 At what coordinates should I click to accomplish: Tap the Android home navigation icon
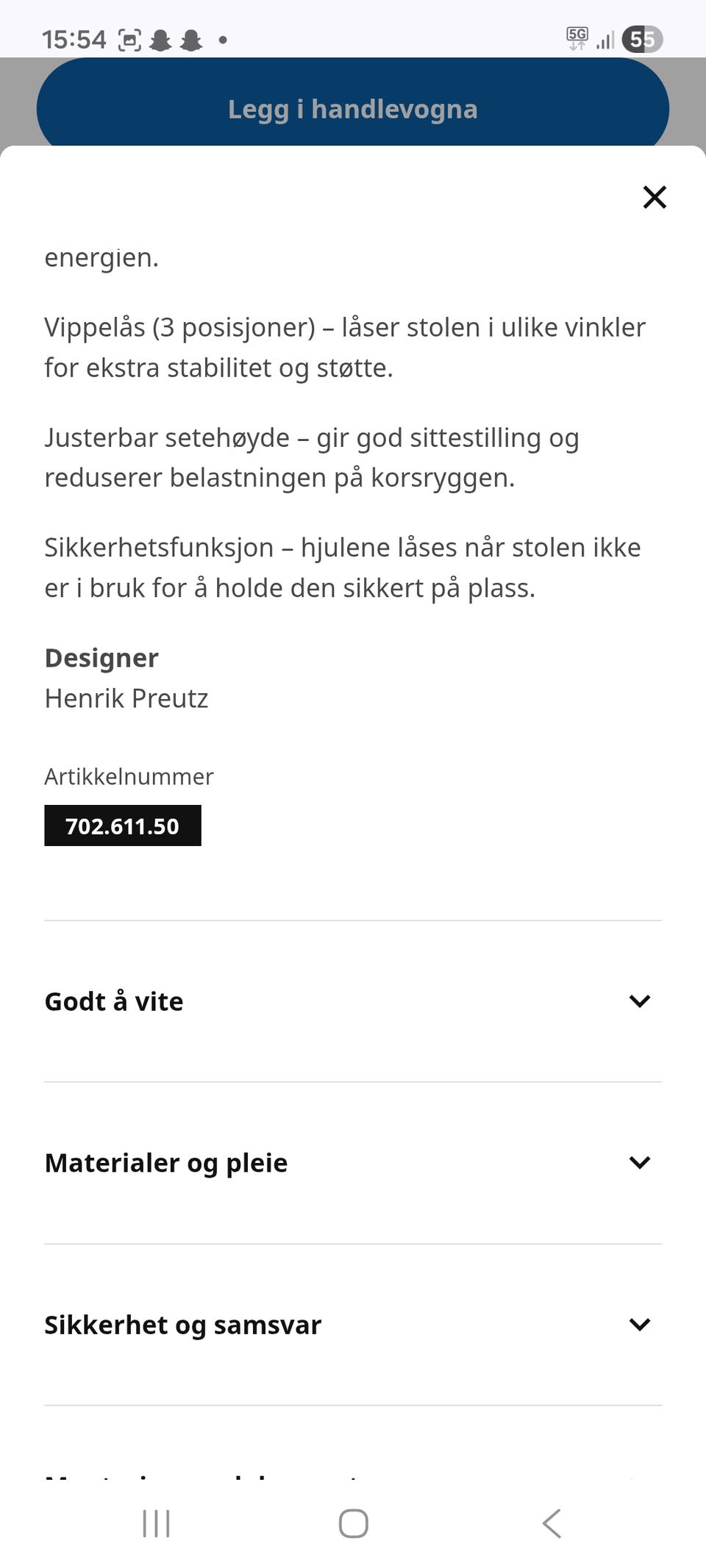353,1523
